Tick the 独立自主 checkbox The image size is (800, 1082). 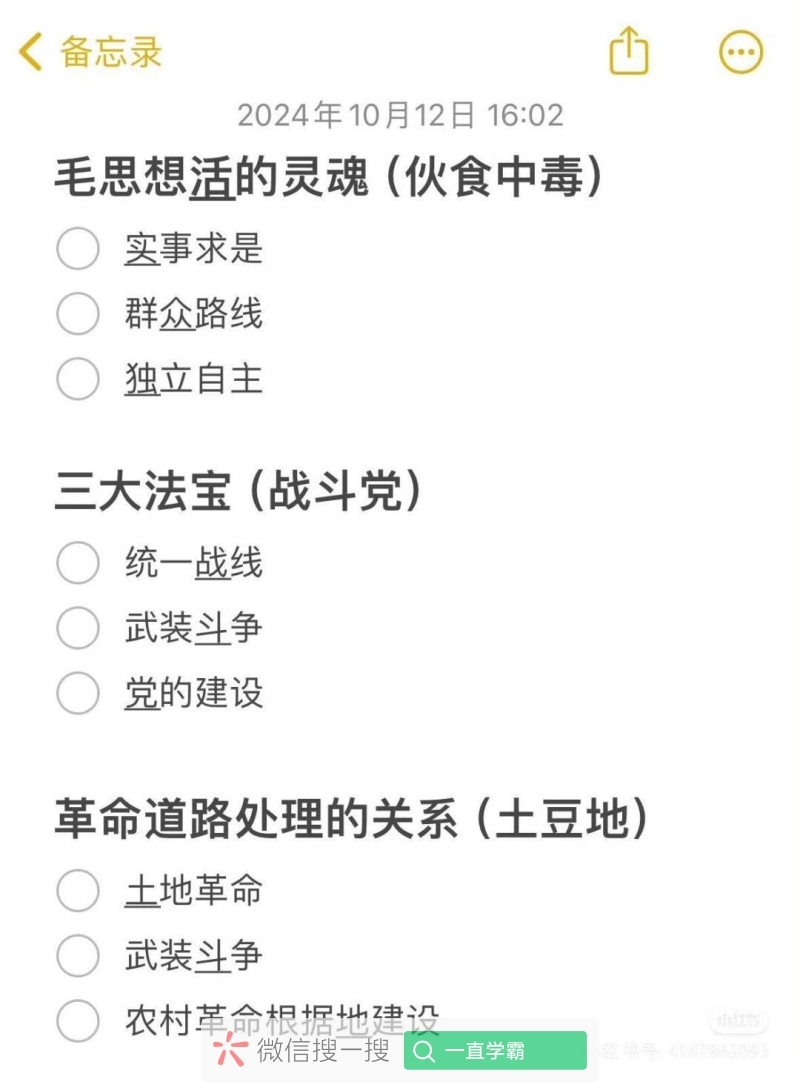click(78, 379)
